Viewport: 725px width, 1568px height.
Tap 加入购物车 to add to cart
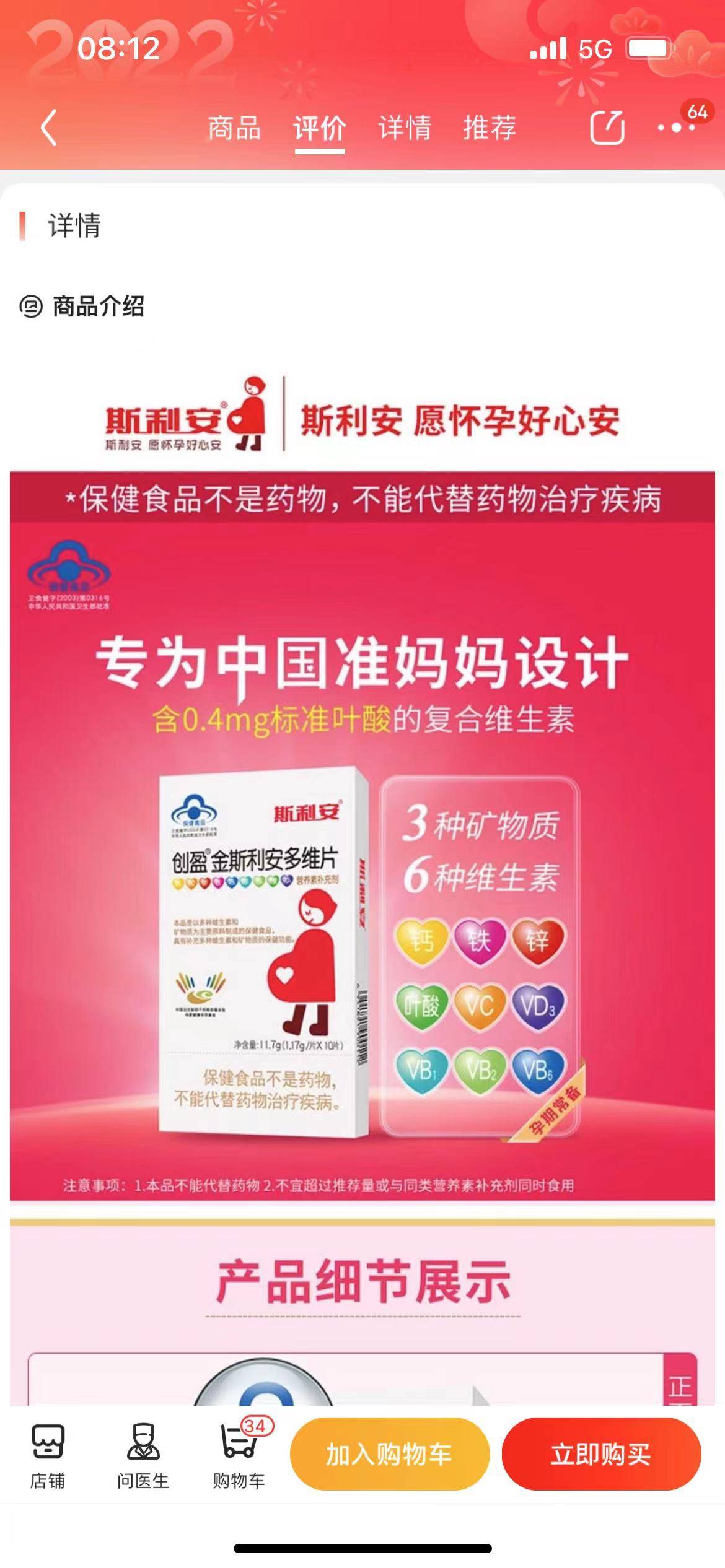(389, 1454)
